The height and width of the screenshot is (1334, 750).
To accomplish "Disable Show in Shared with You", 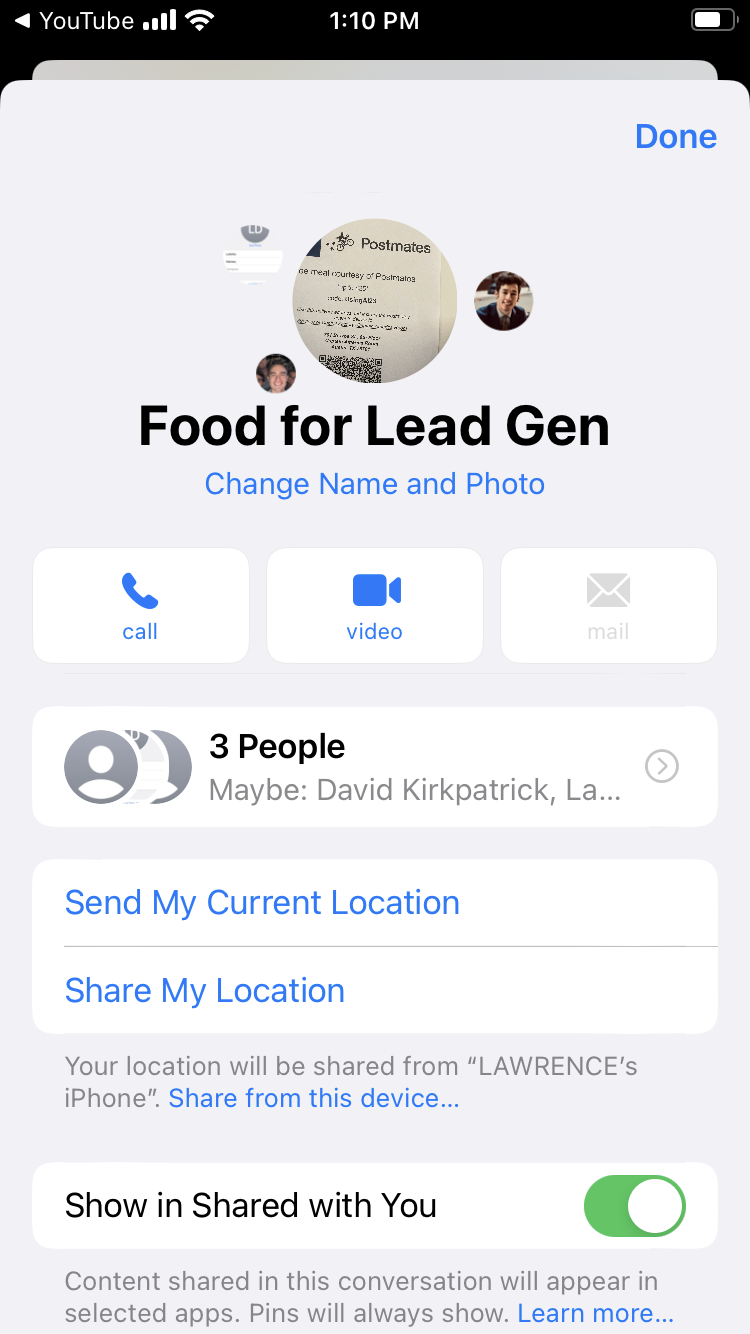I will (634, 1206).
